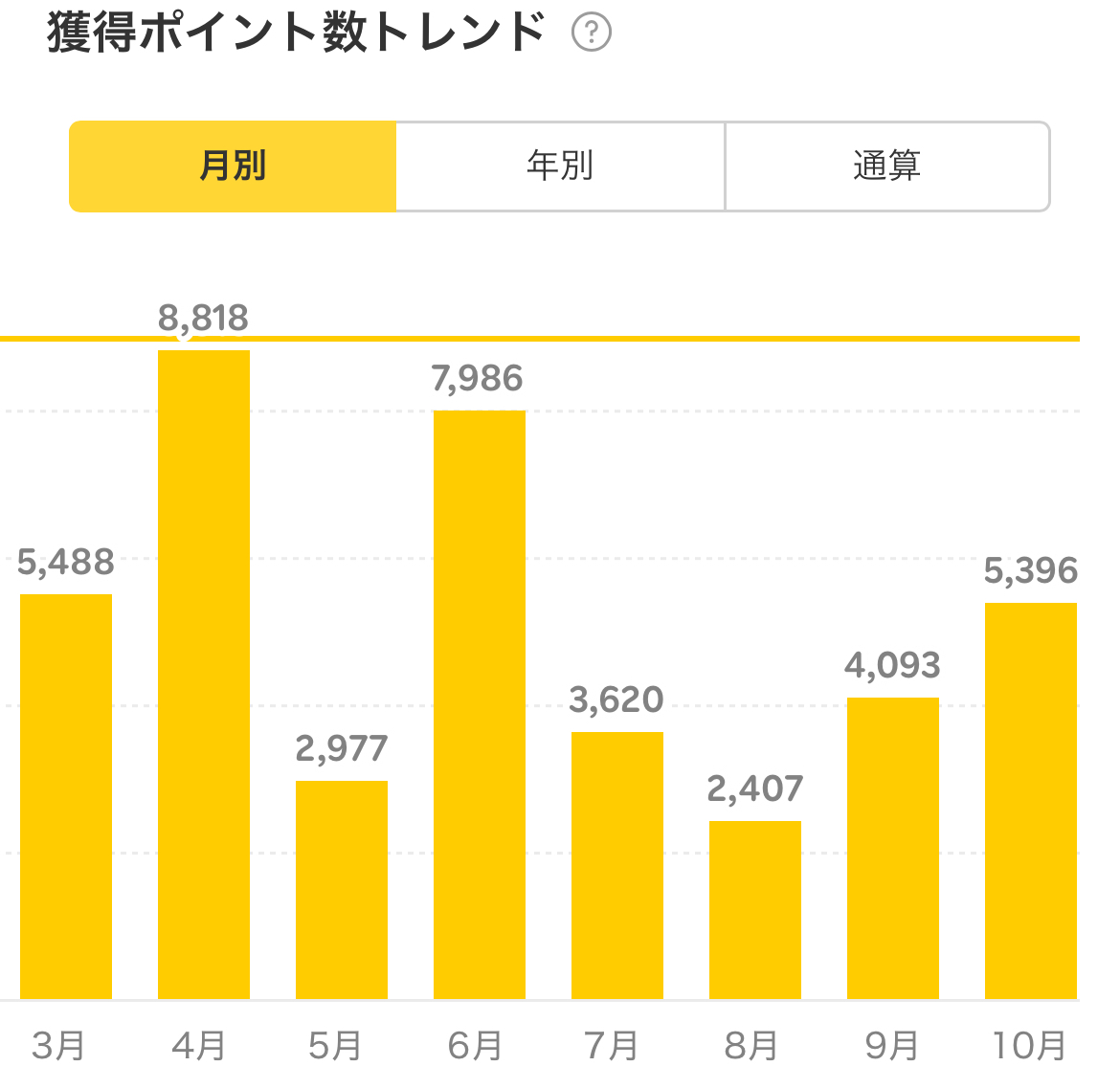Select the 3月 bar showing 5,488
The image size is (1120, 1066).
point(66,796)
